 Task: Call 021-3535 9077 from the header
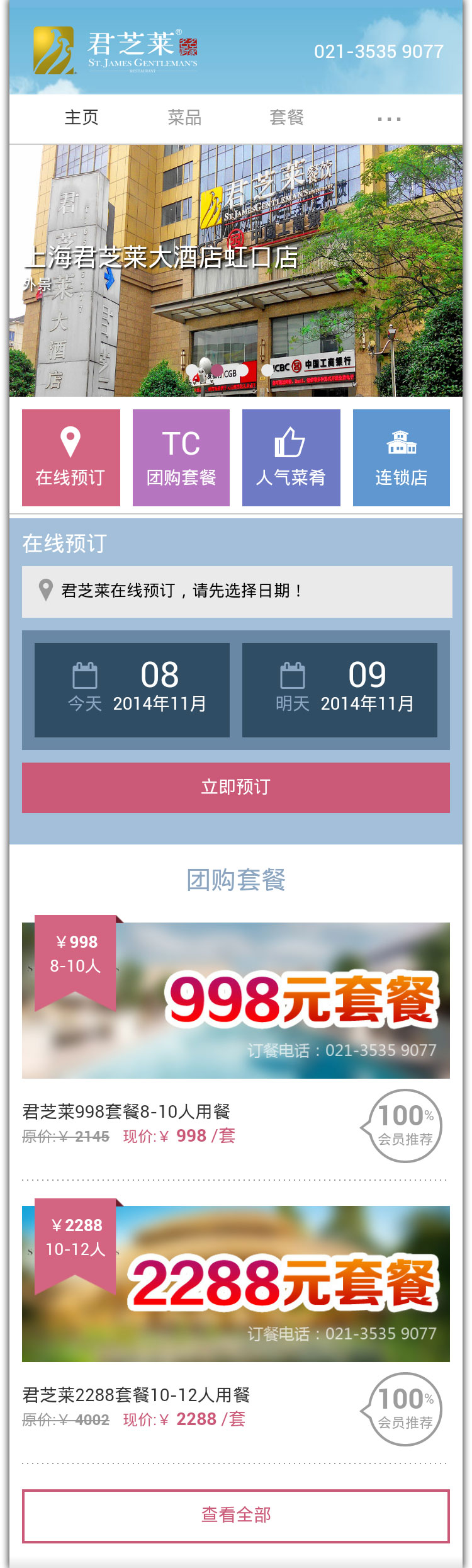[x=378, y=52]
